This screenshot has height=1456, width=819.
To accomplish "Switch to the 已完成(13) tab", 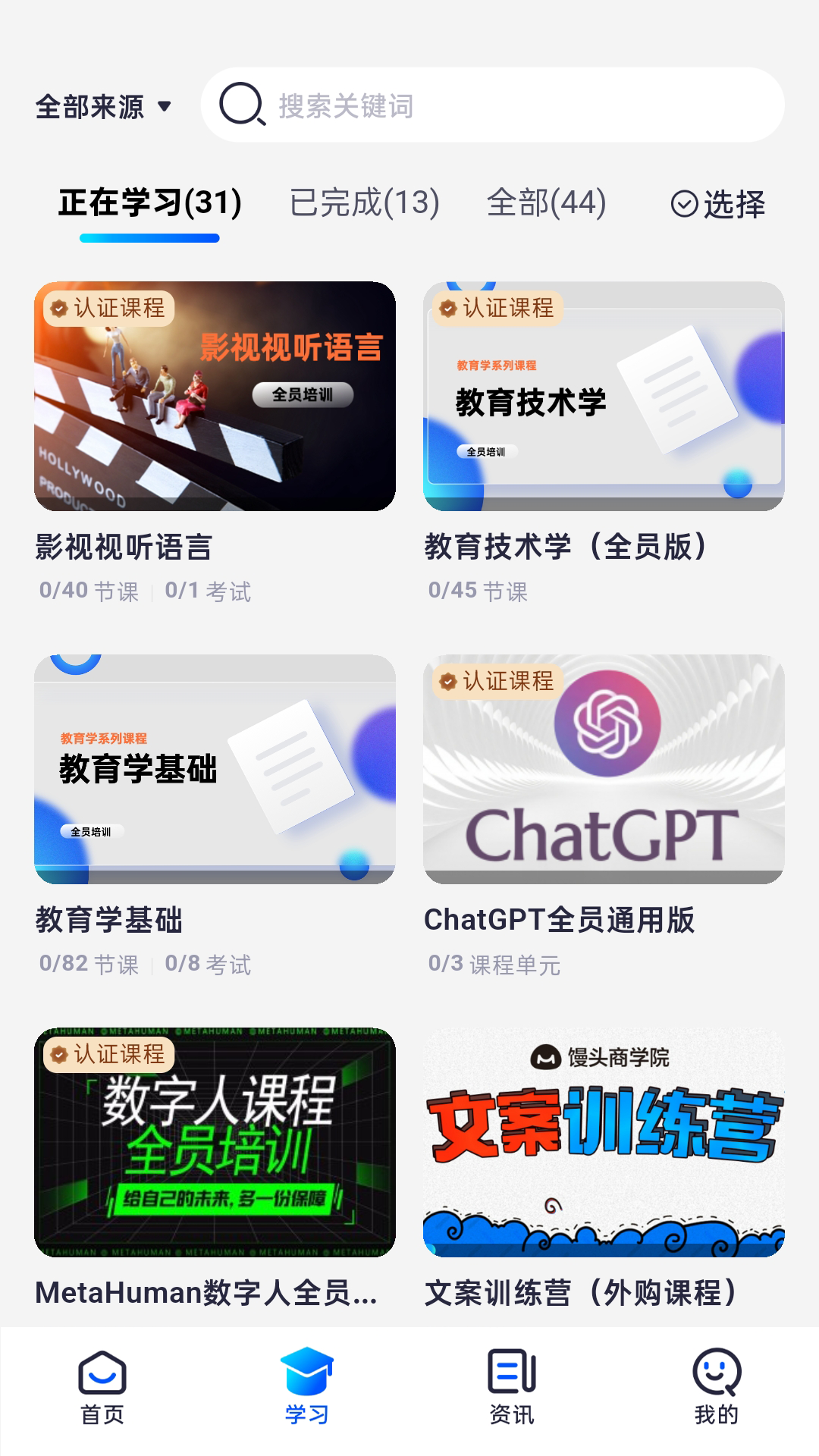I will pos(365,201).
